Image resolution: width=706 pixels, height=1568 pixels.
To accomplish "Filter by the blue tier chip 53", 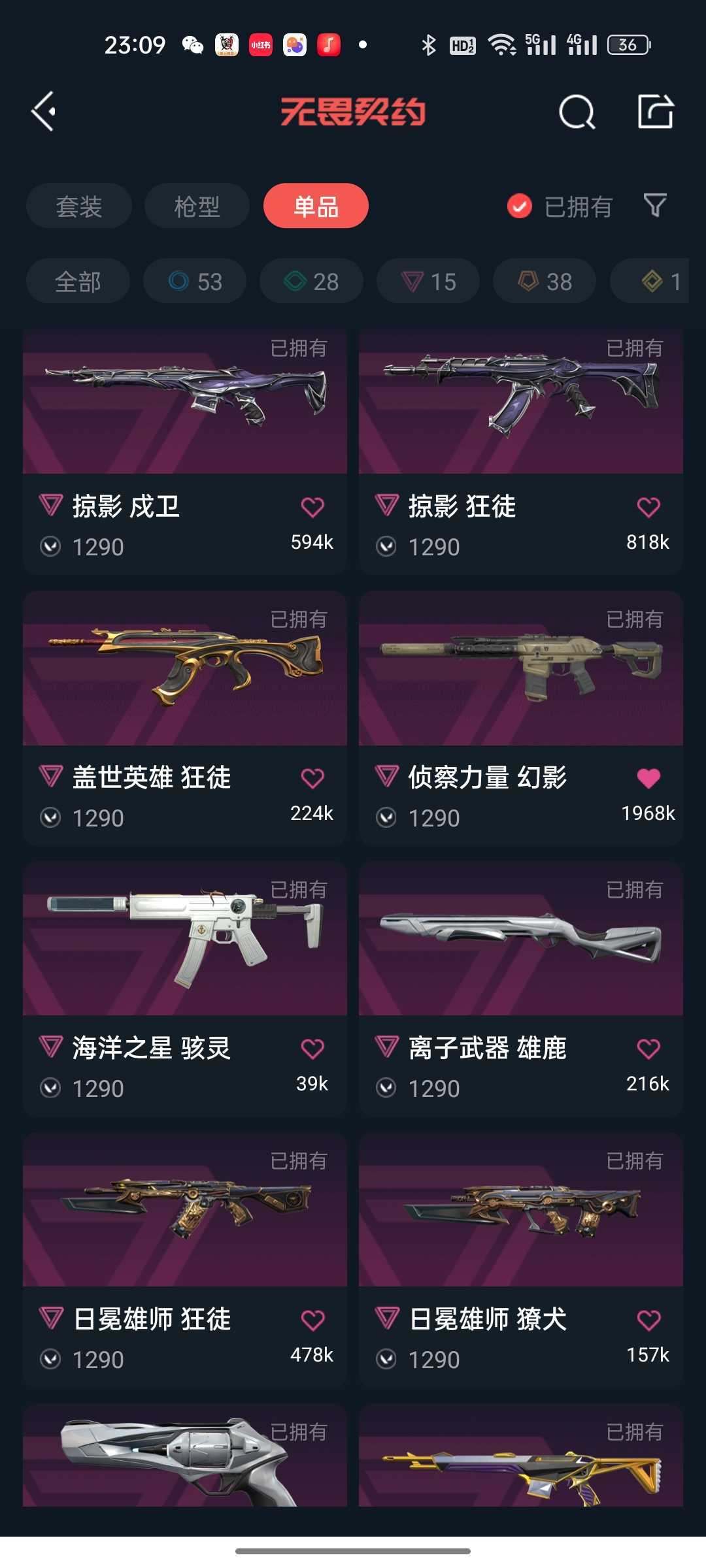I will [x=195, y=282].
